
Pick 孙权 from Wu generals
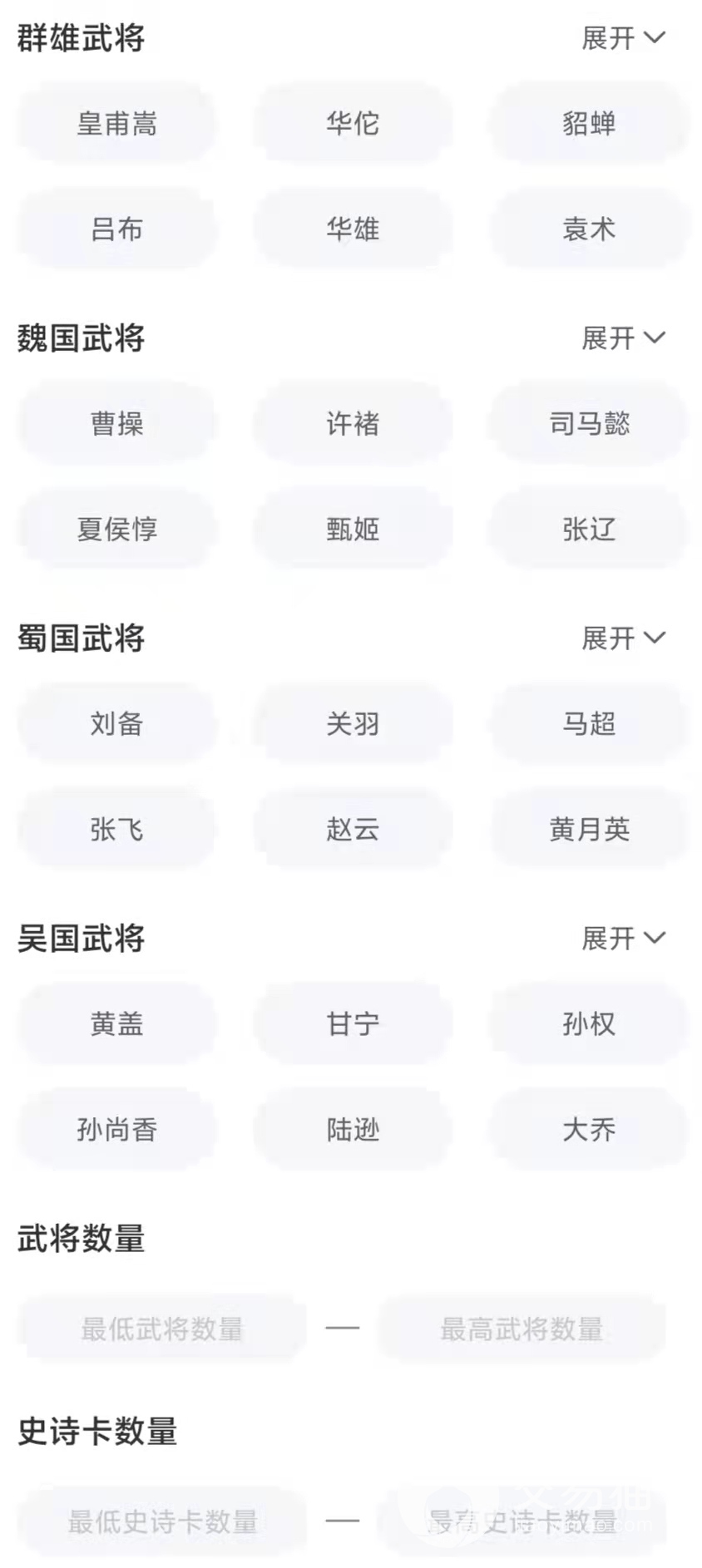[x=589, y=1024]
